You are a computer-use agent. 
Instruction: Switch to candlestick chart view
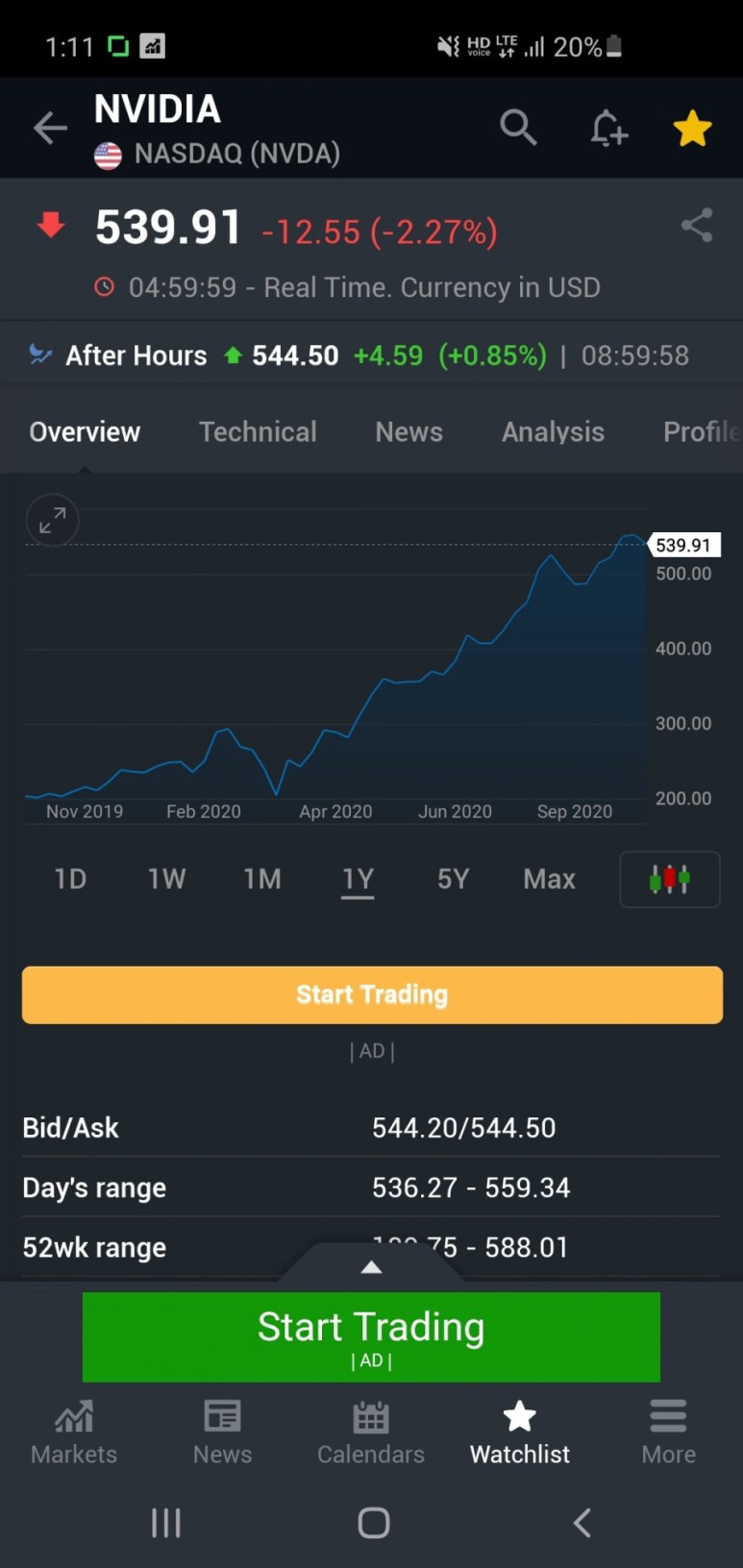tap(670, 879)
